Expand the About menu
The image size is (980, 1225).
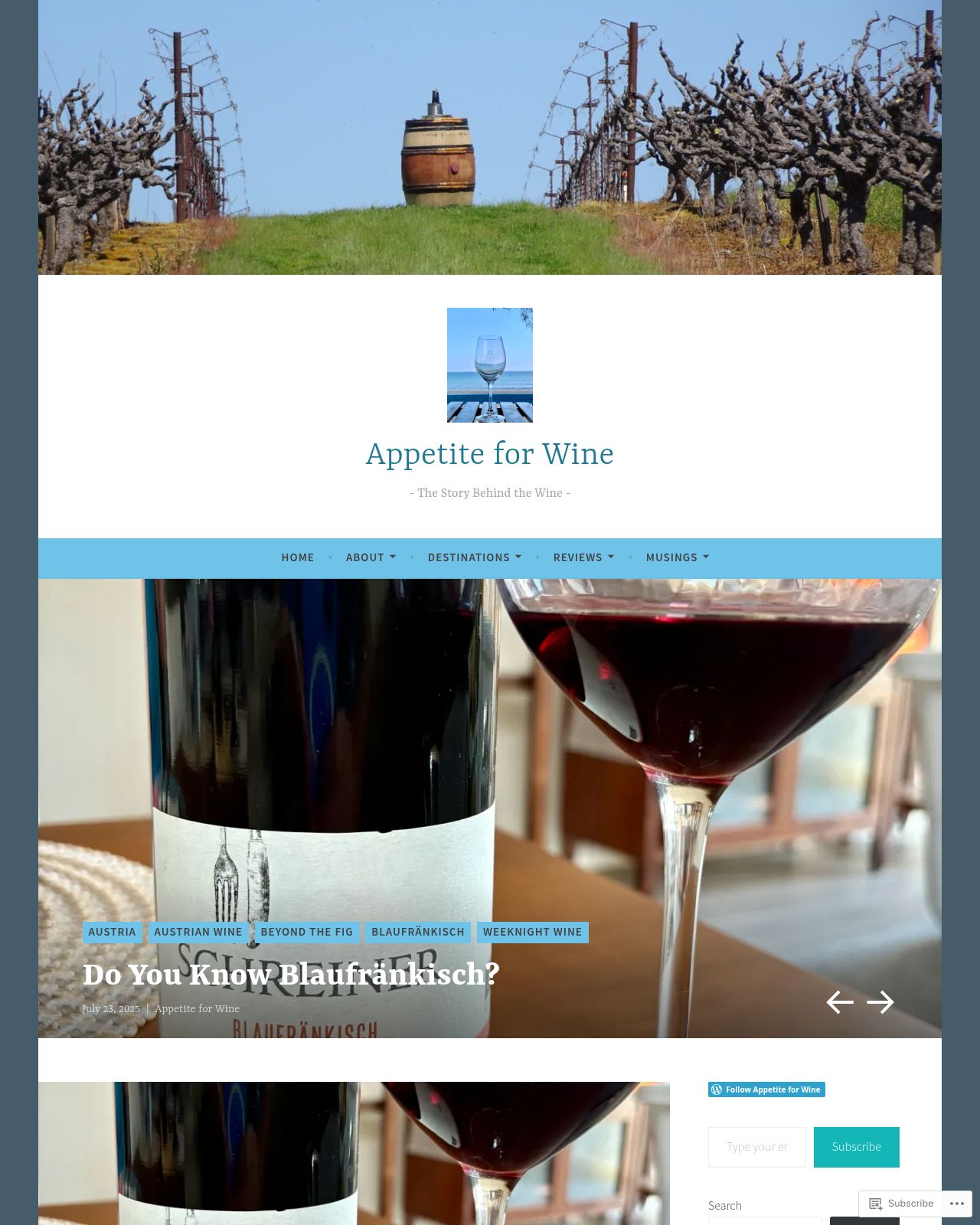371,557
